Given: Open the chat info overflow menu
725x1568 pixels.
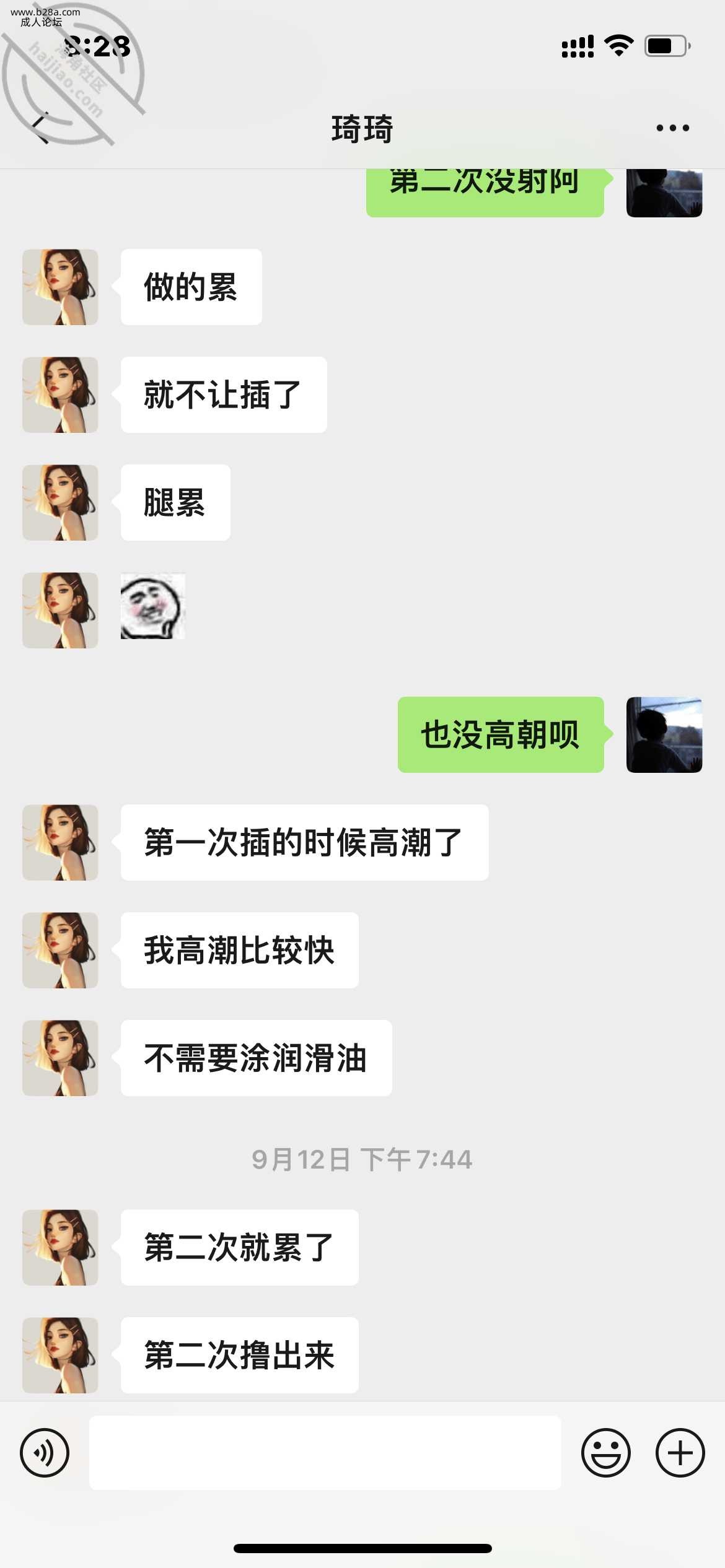Looking at the screenshot, I should (672, 128).
